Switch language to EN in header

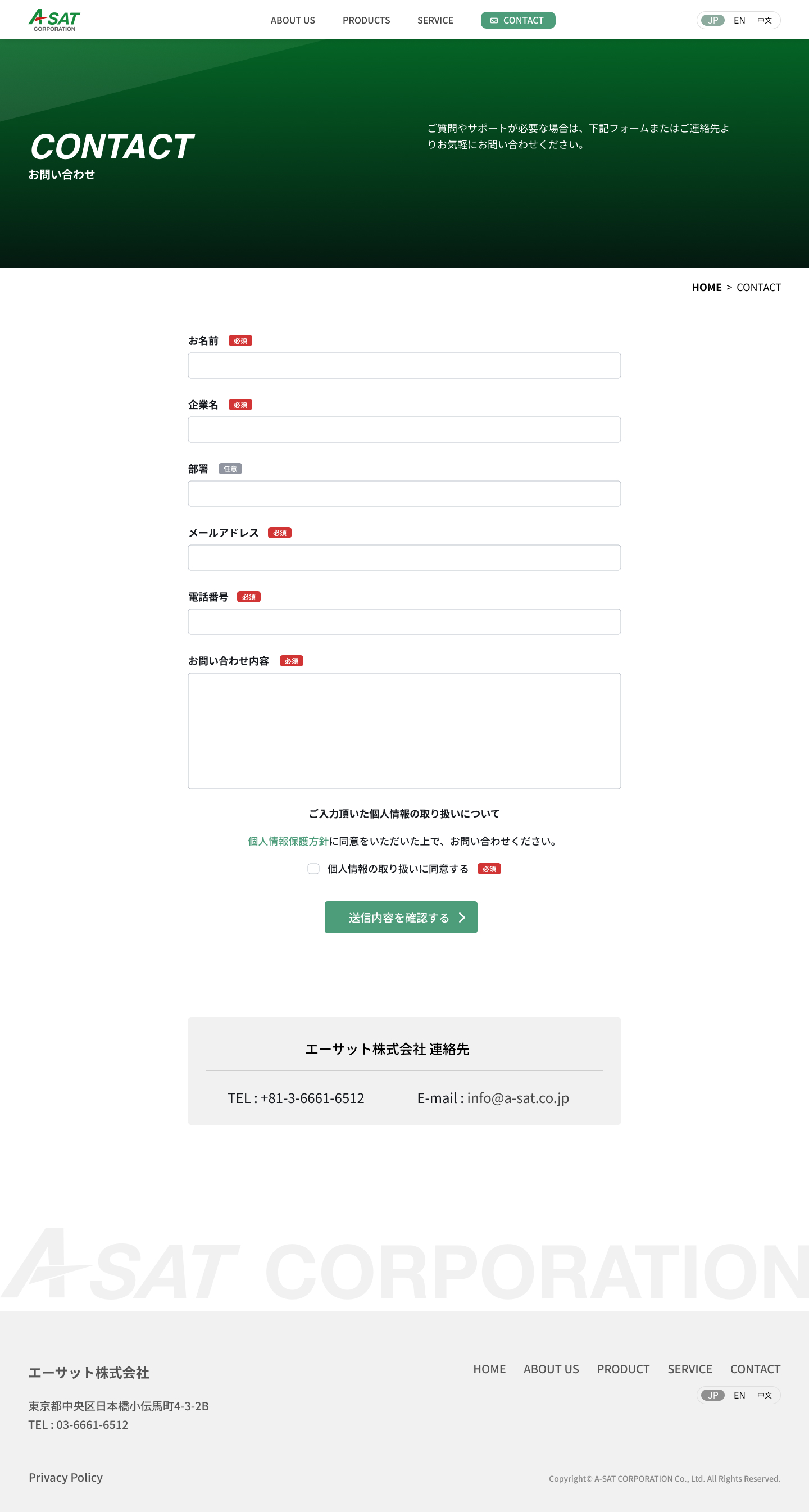tap(739, 21)
